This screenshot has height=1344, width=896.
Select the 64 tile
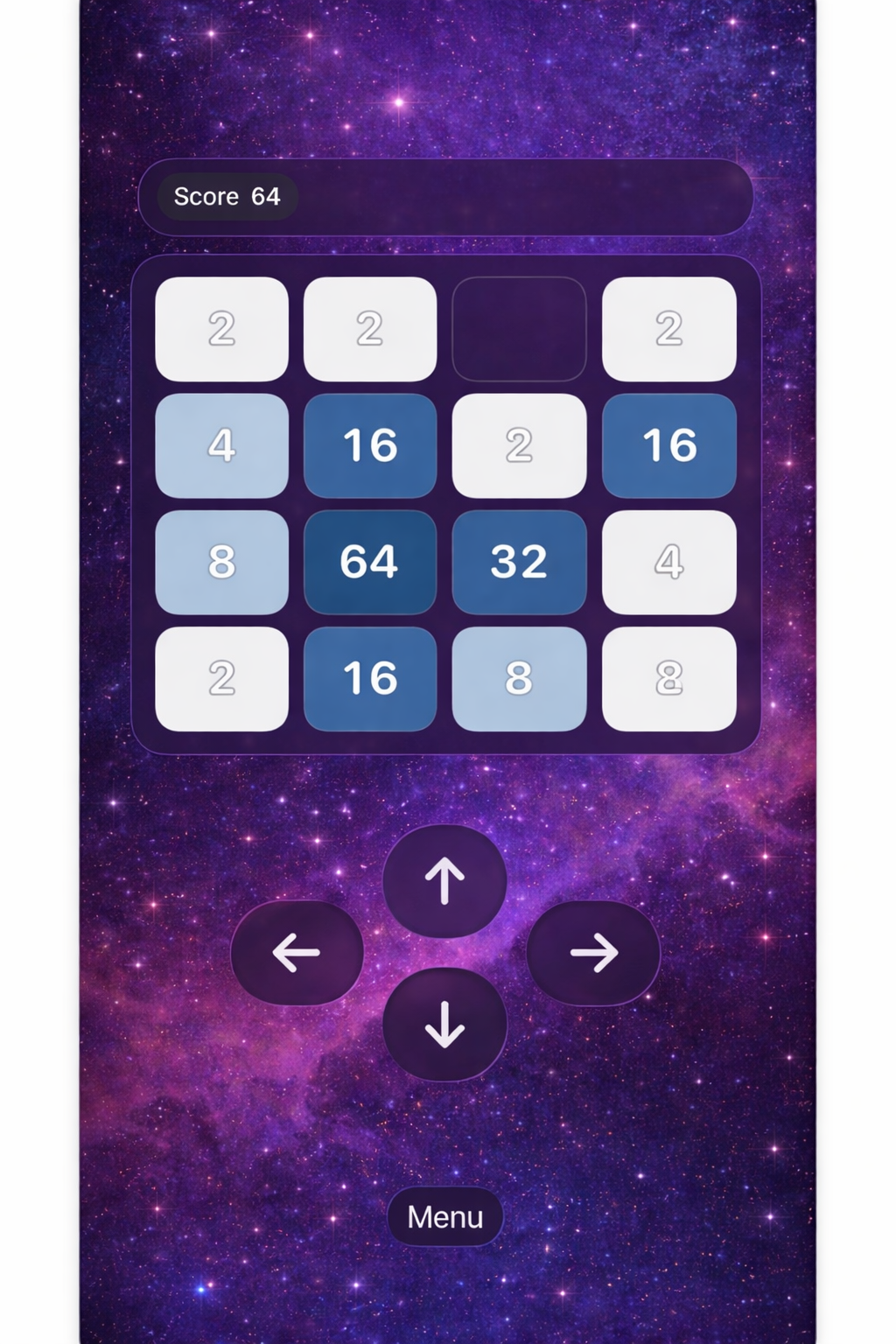371,563
